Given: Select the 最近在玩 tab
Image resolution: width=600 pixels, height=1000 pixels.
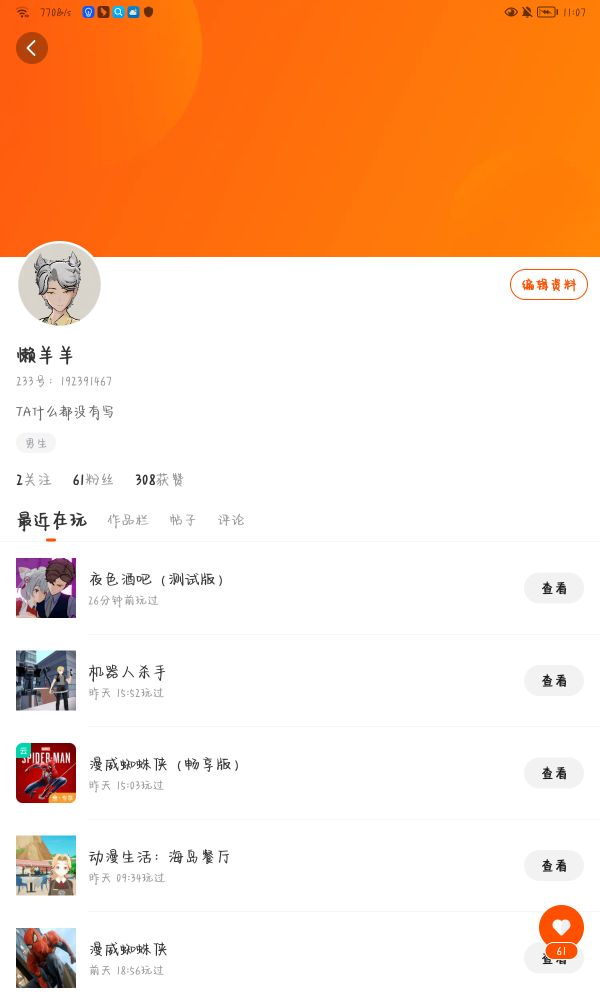Looking at the screenshot, I should point(52,520).
